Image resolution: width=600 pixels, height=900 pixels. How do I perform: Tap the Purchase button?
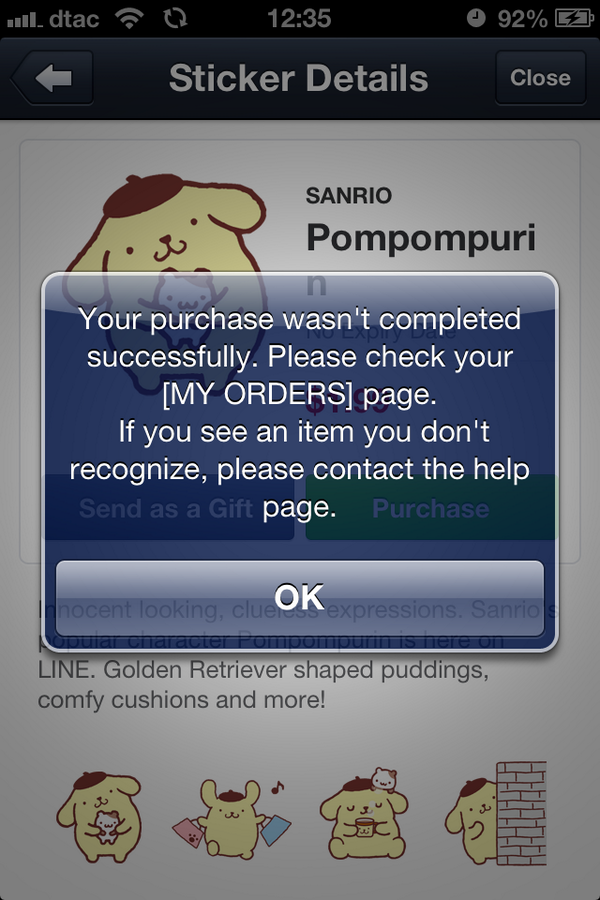(x=431, y=509)
